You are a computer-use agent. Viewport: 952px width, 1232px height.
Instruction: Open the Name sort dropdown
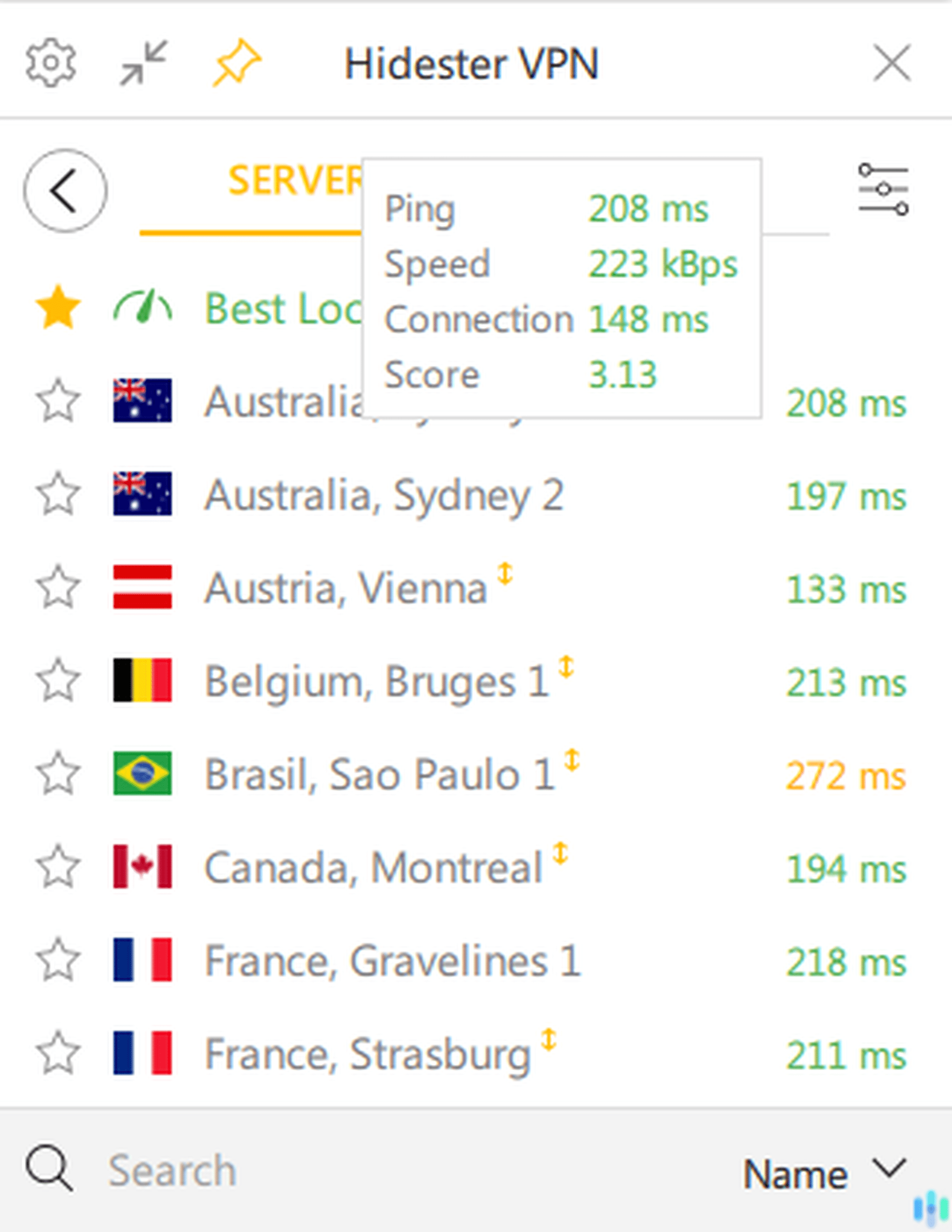tap(823, 1173)
